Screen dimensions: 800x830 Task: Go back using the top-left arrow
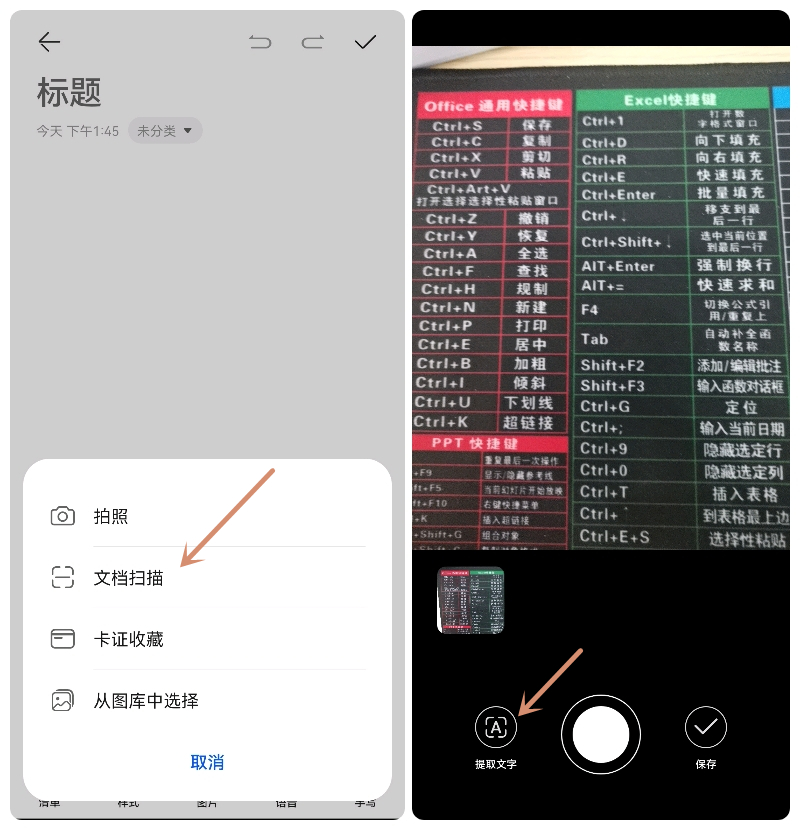click(49, 42)
